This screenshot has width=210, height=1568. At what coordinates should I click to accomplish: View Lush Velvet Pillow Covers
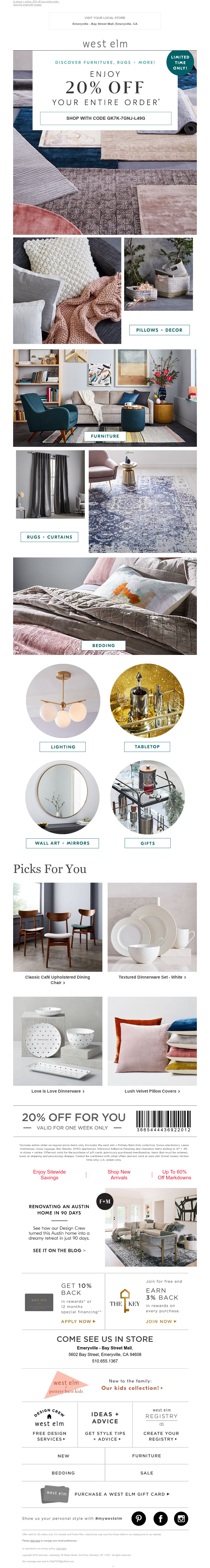pyautogui.click(x=151, y=1091)
